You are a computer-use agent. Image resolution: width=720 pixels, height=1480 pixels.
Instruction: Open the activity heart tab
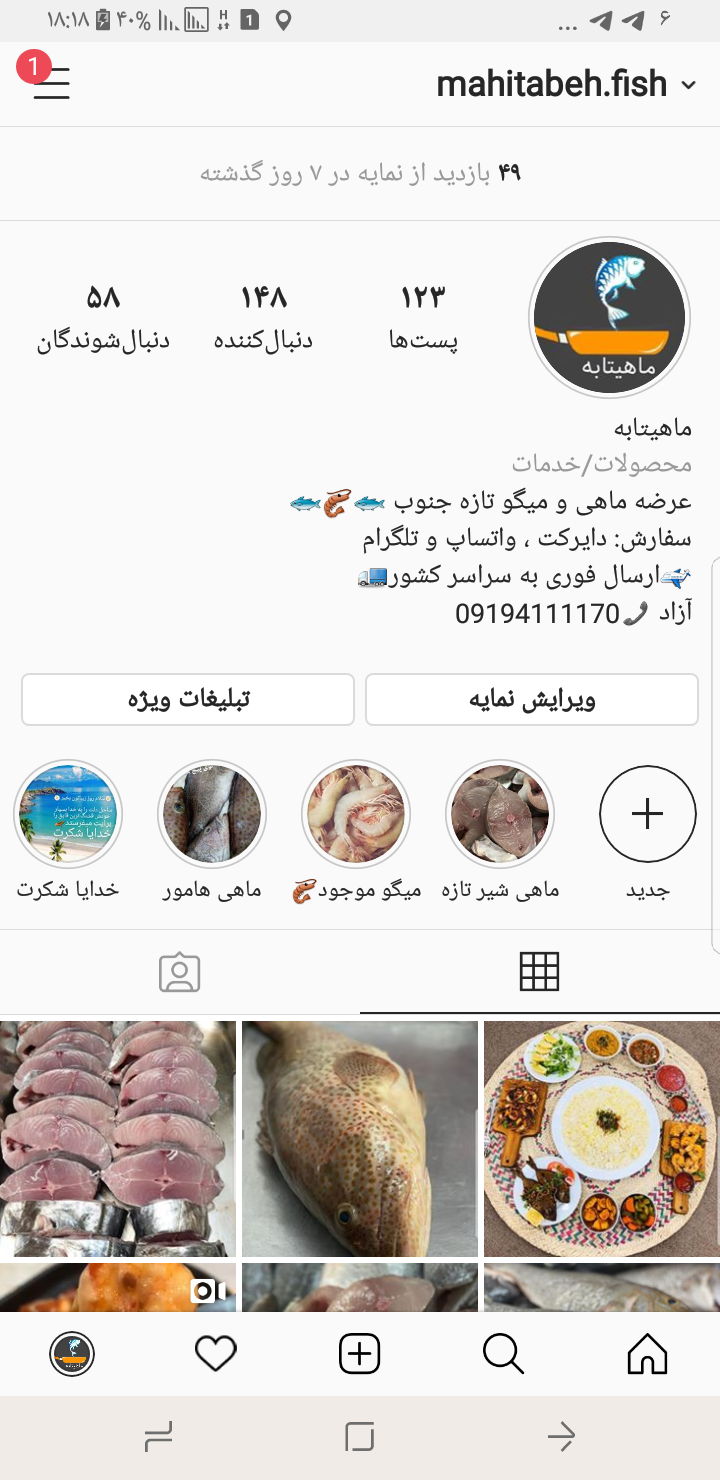coord(215,1354)
